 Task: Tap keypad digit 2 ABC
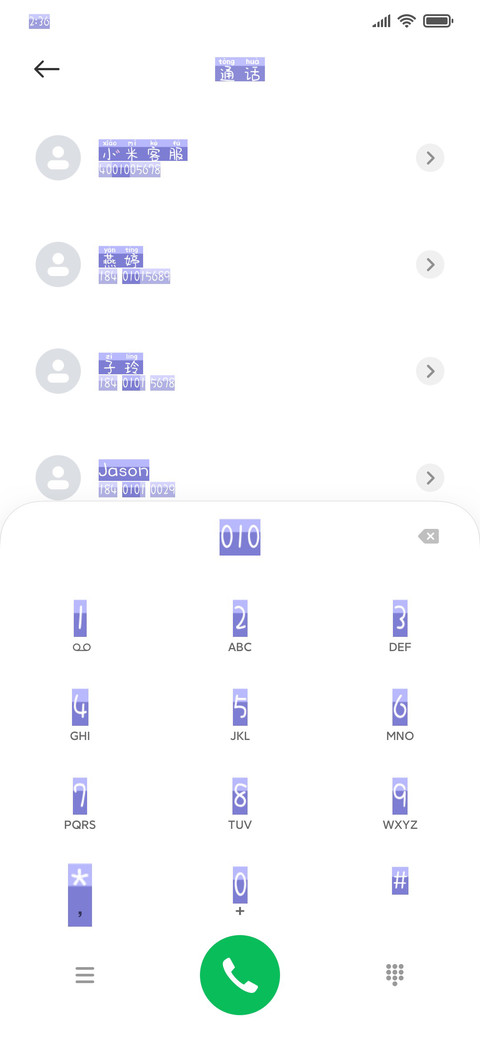pyautogui.click(x=240, y=627)
